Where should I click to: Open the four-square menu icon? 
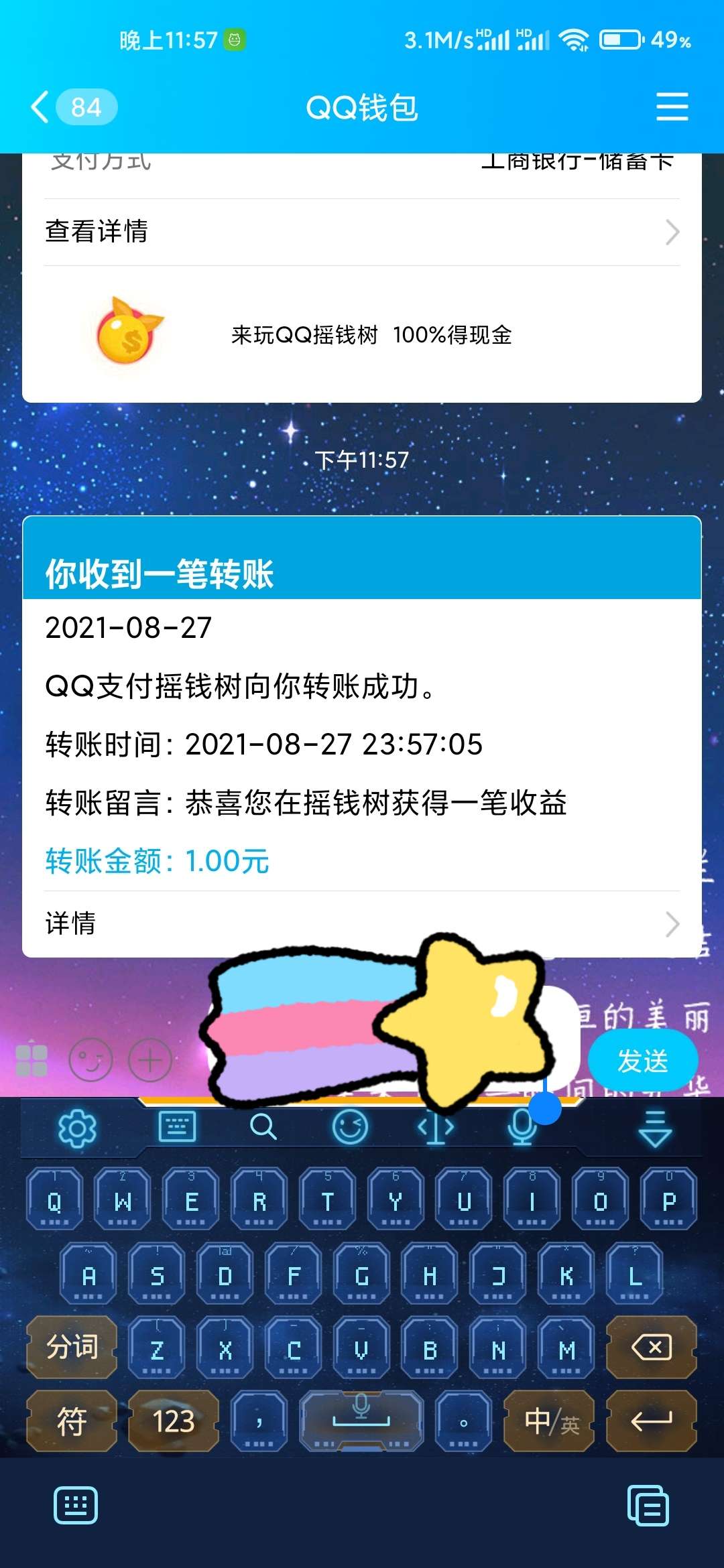coord(32,1060)
